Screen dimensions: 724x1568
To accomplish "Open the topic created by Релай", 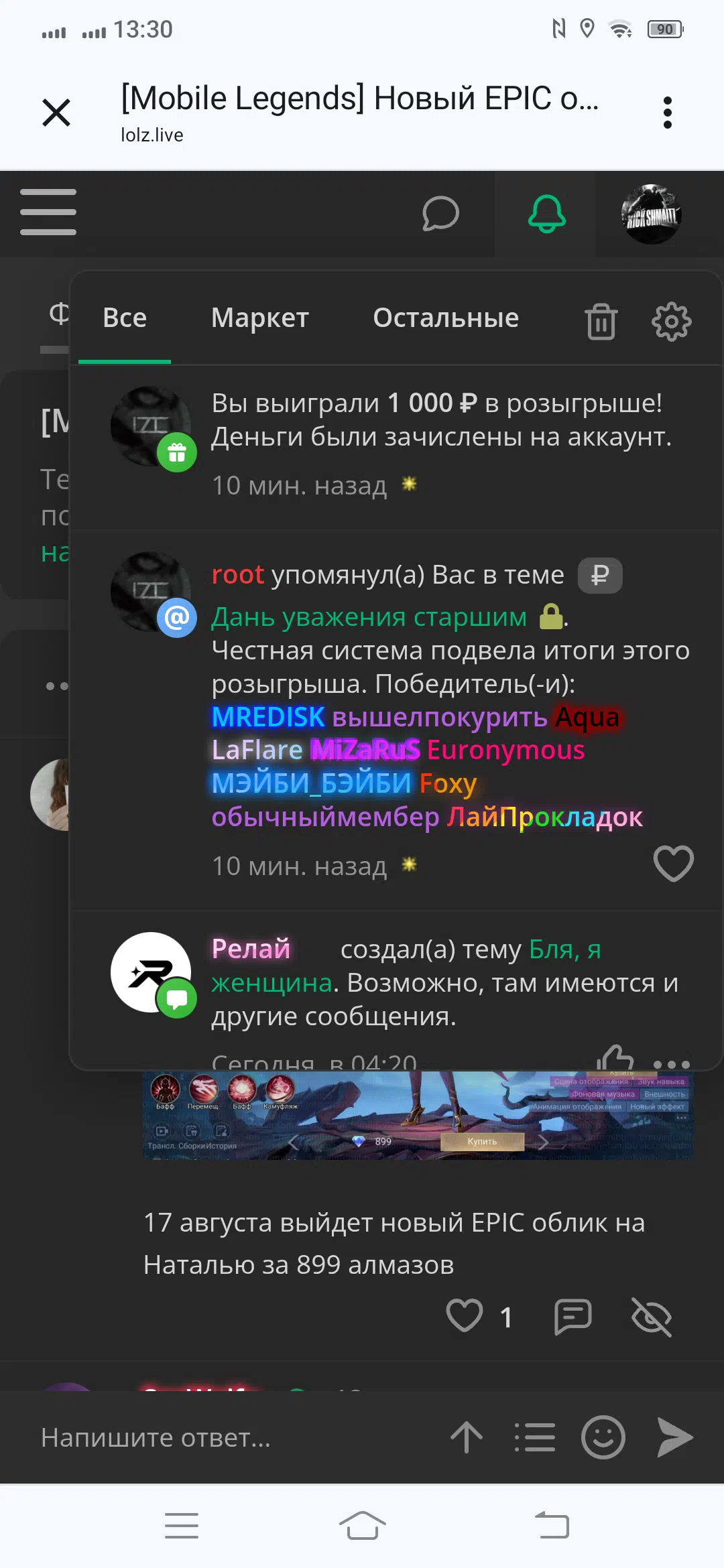I will click(x=406, y=966).
